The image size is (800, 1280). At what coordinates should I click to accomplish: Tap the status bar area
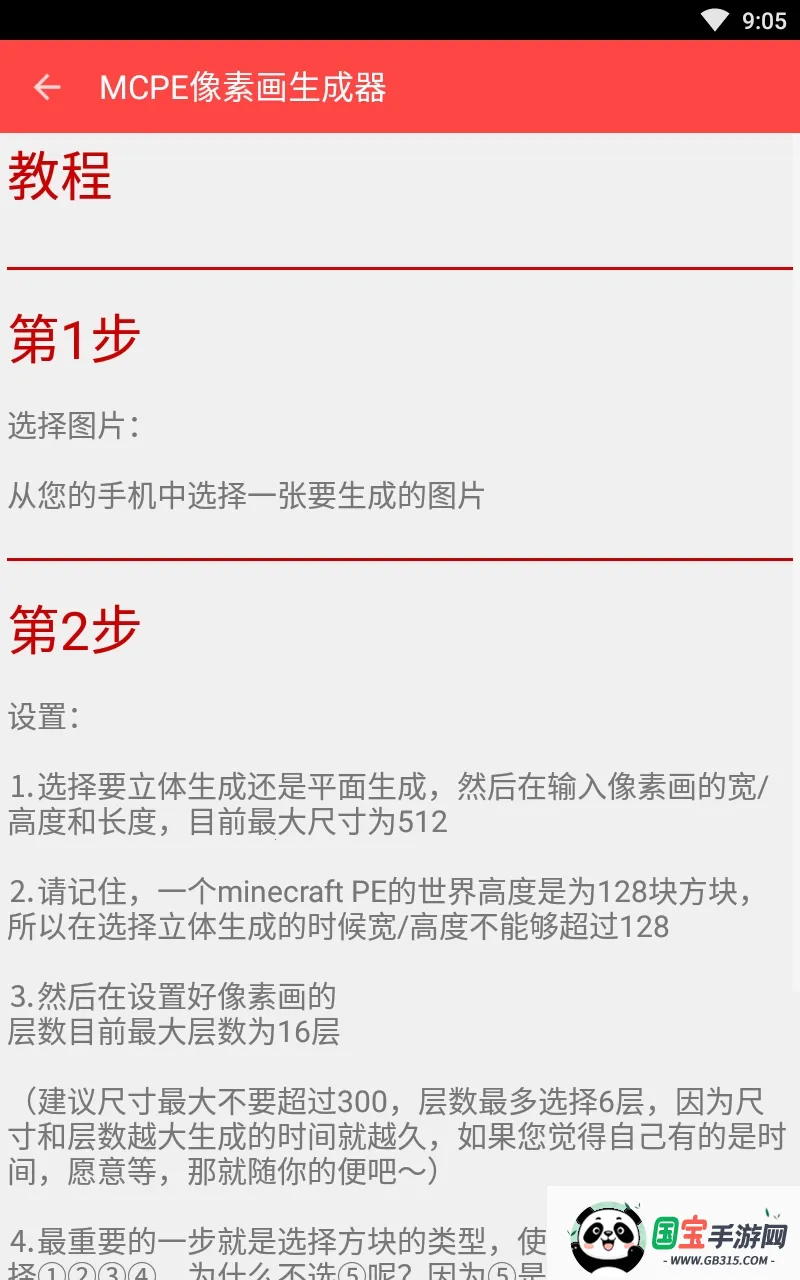tap(400, 17)
